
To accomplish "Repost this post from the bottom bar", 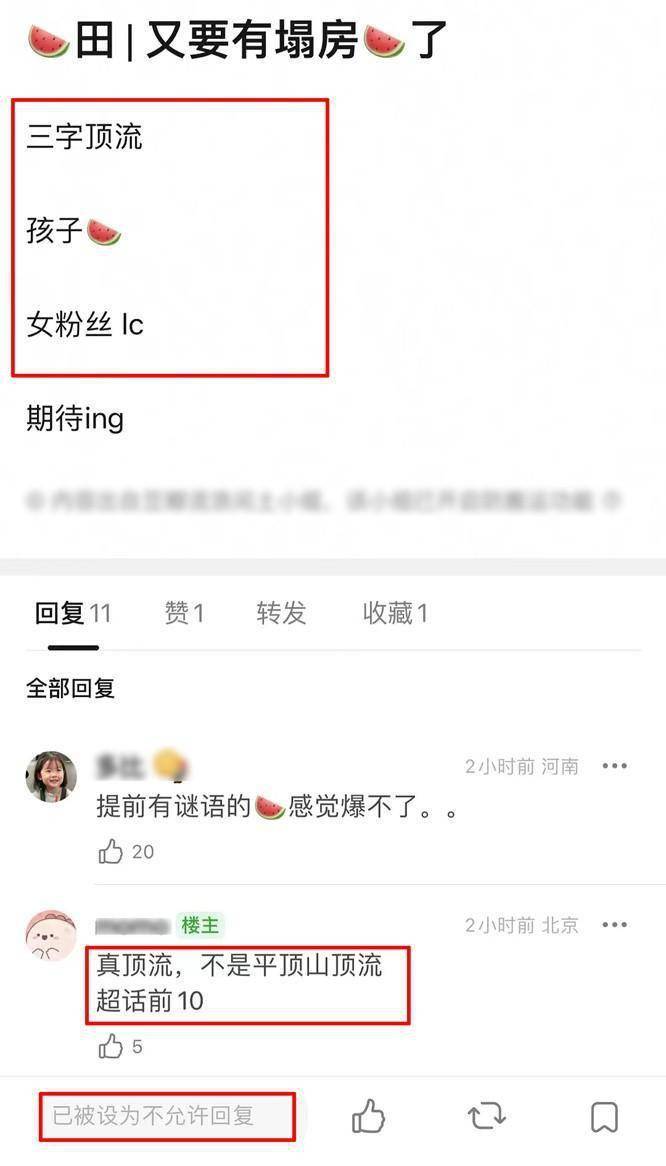I will pos(486,1116).
